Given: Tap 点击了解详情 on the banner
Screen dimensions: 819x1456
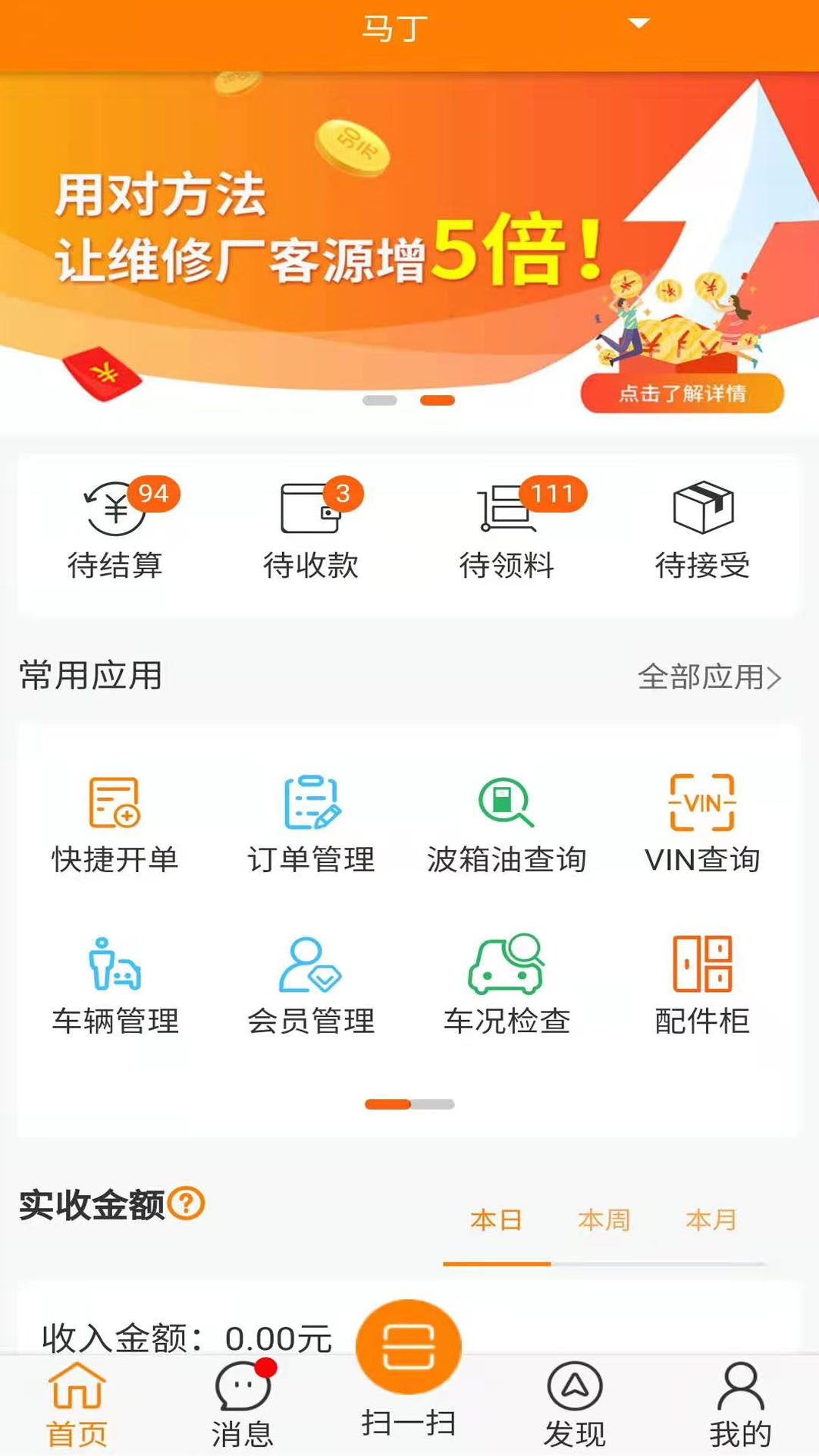Looking at the screenshot, I should tap(682, 393).
